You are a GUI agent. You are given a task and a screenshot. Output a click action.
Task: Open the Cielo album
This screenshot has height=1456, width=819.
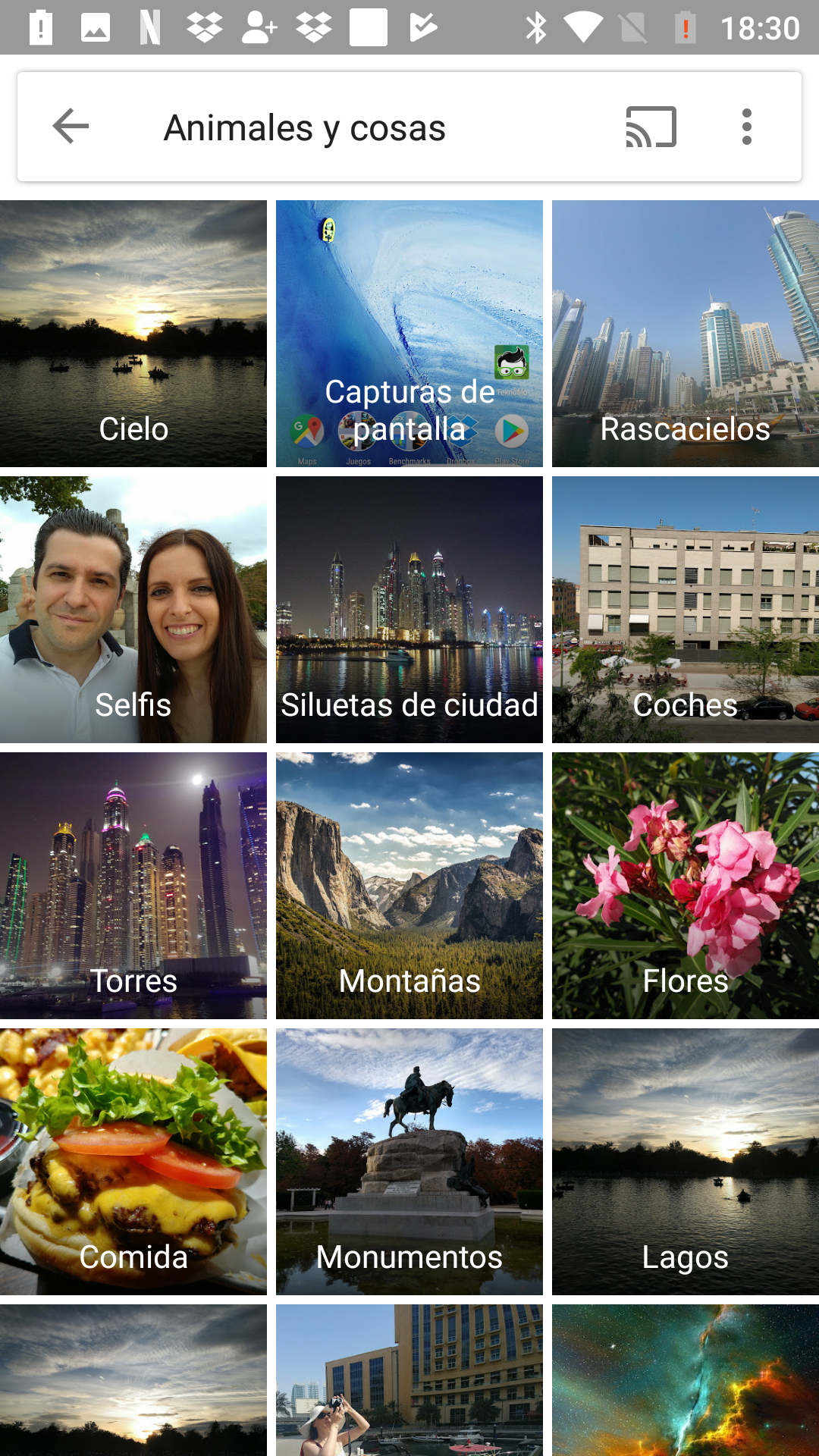pos(133,334)
